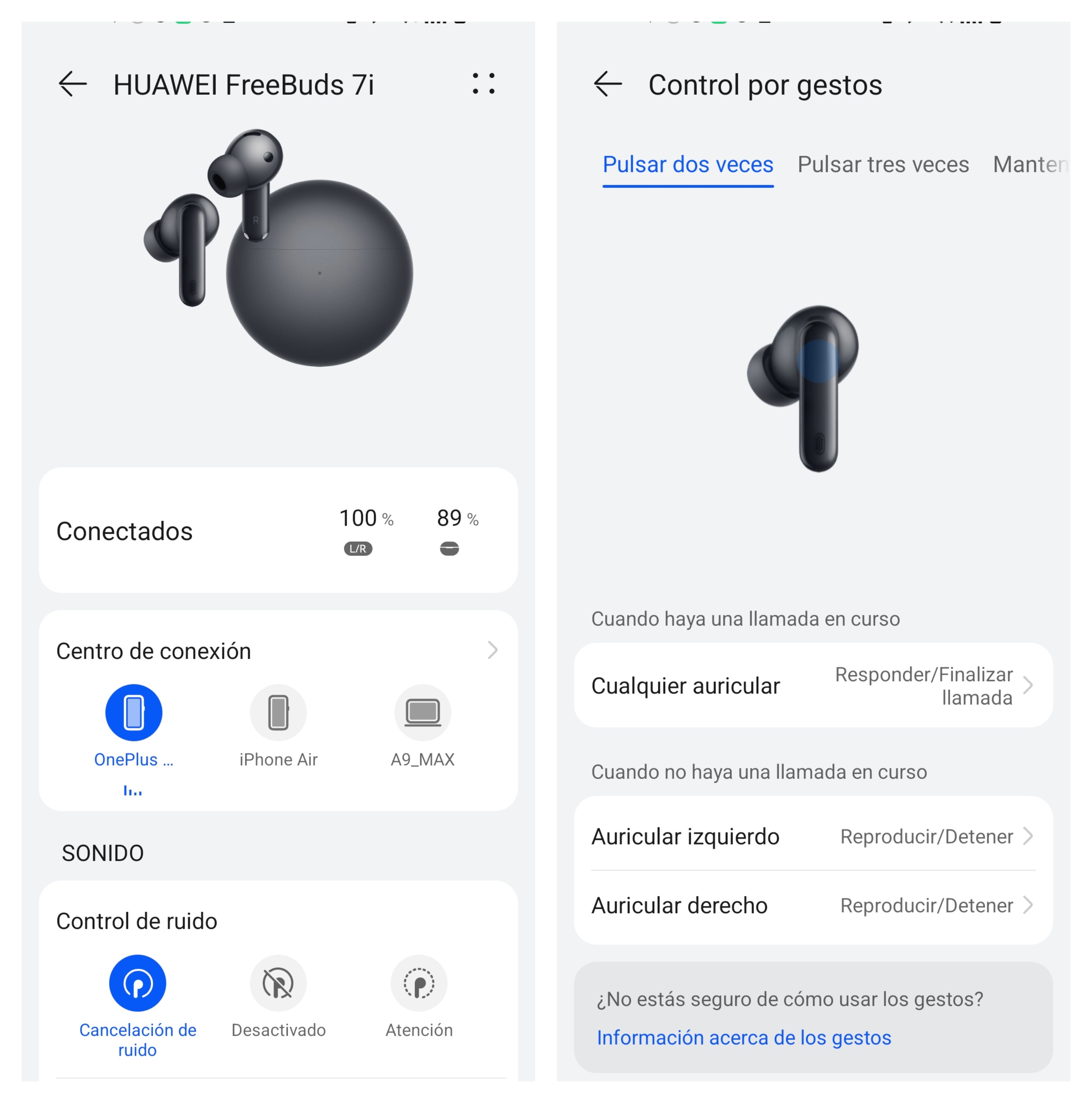Go back from Control por gestos
Image resolution: width=1092 pixels, height=1103 pixels.
click(x=607, y=84)
